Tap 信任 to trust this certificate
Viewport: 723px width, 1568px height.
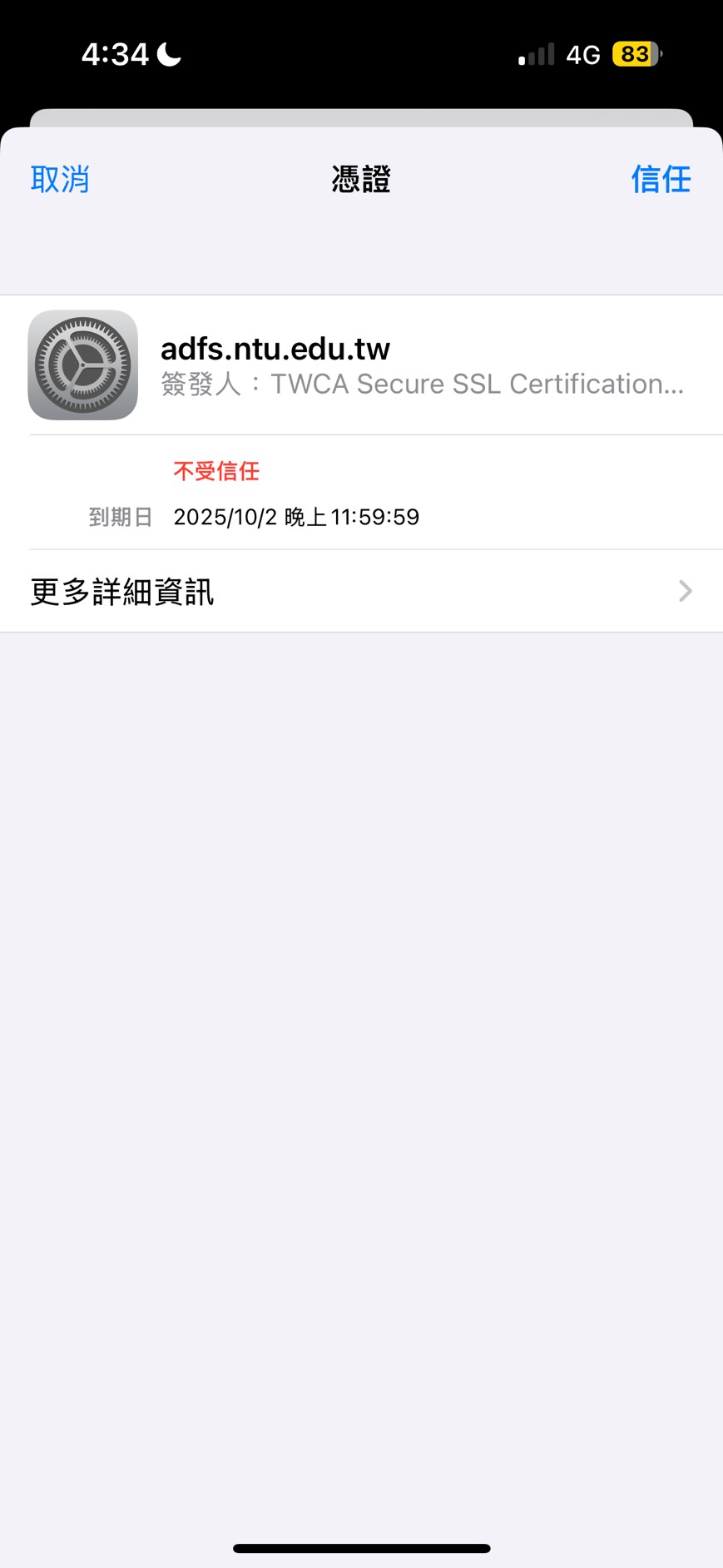pyautogui.click(x=661, y=179)
